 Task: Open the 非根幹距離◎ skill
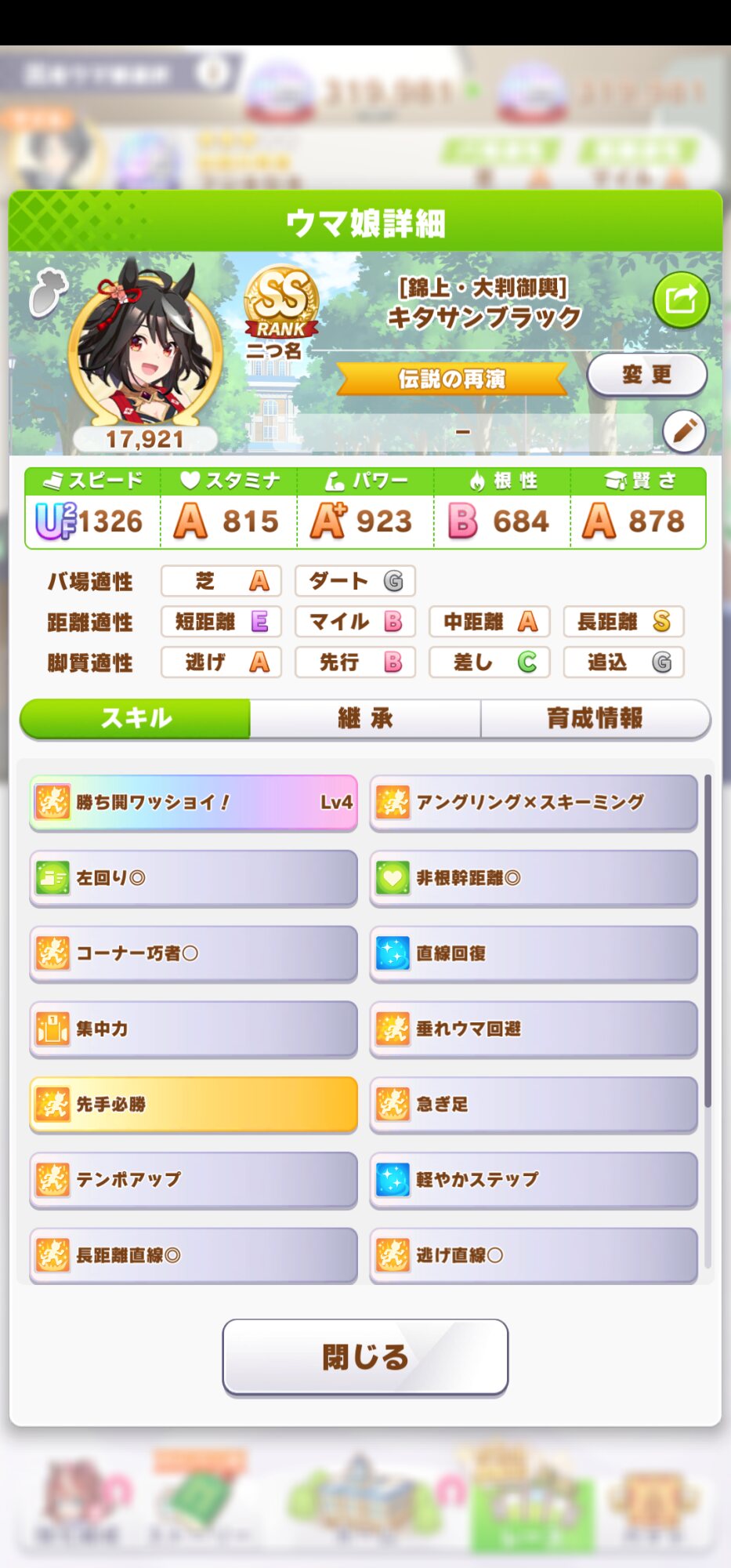pos(534,877)
